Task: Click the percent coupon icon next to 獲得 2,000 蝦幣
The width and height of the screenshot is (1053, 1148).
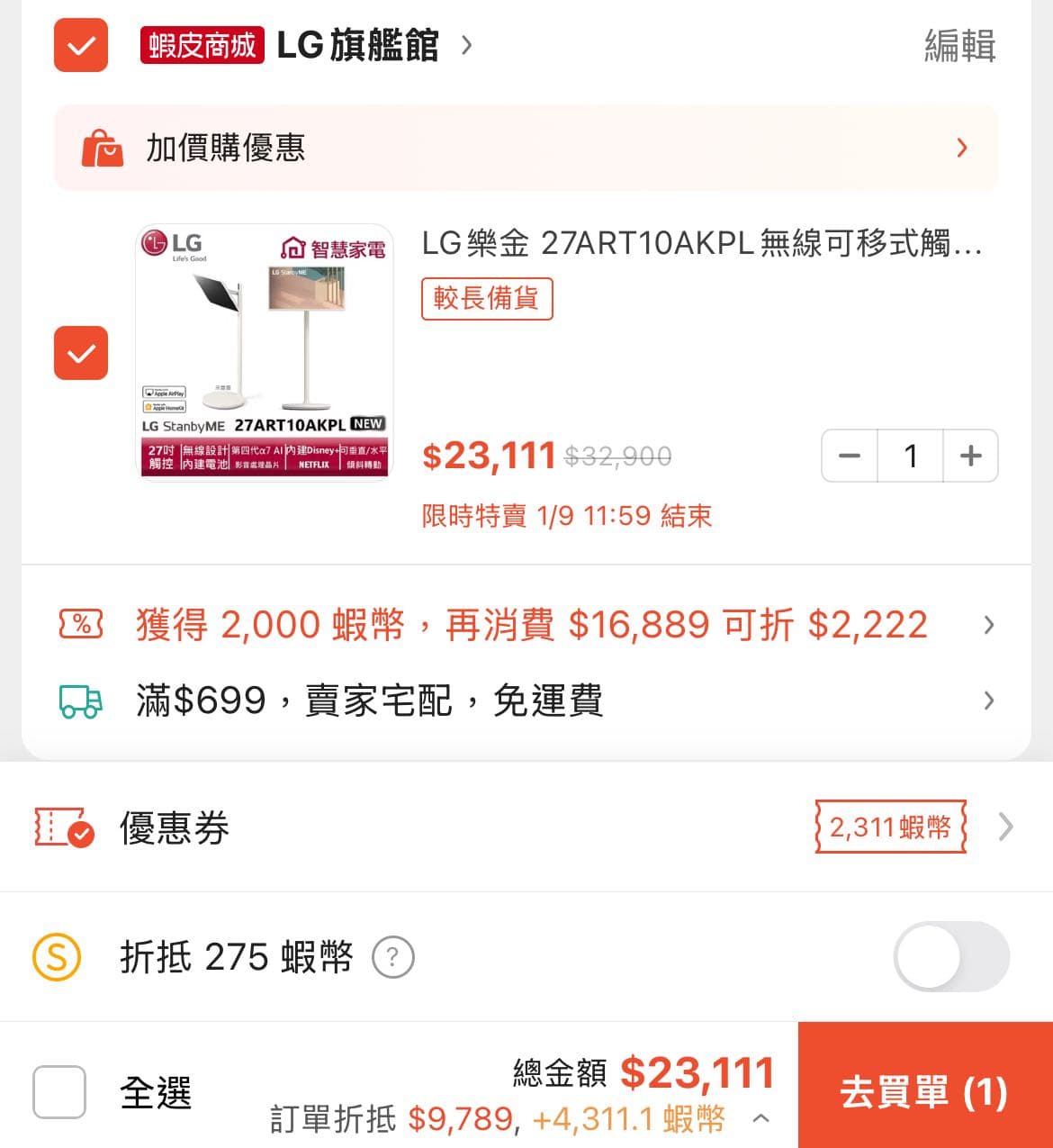Action: coord(81,624)
